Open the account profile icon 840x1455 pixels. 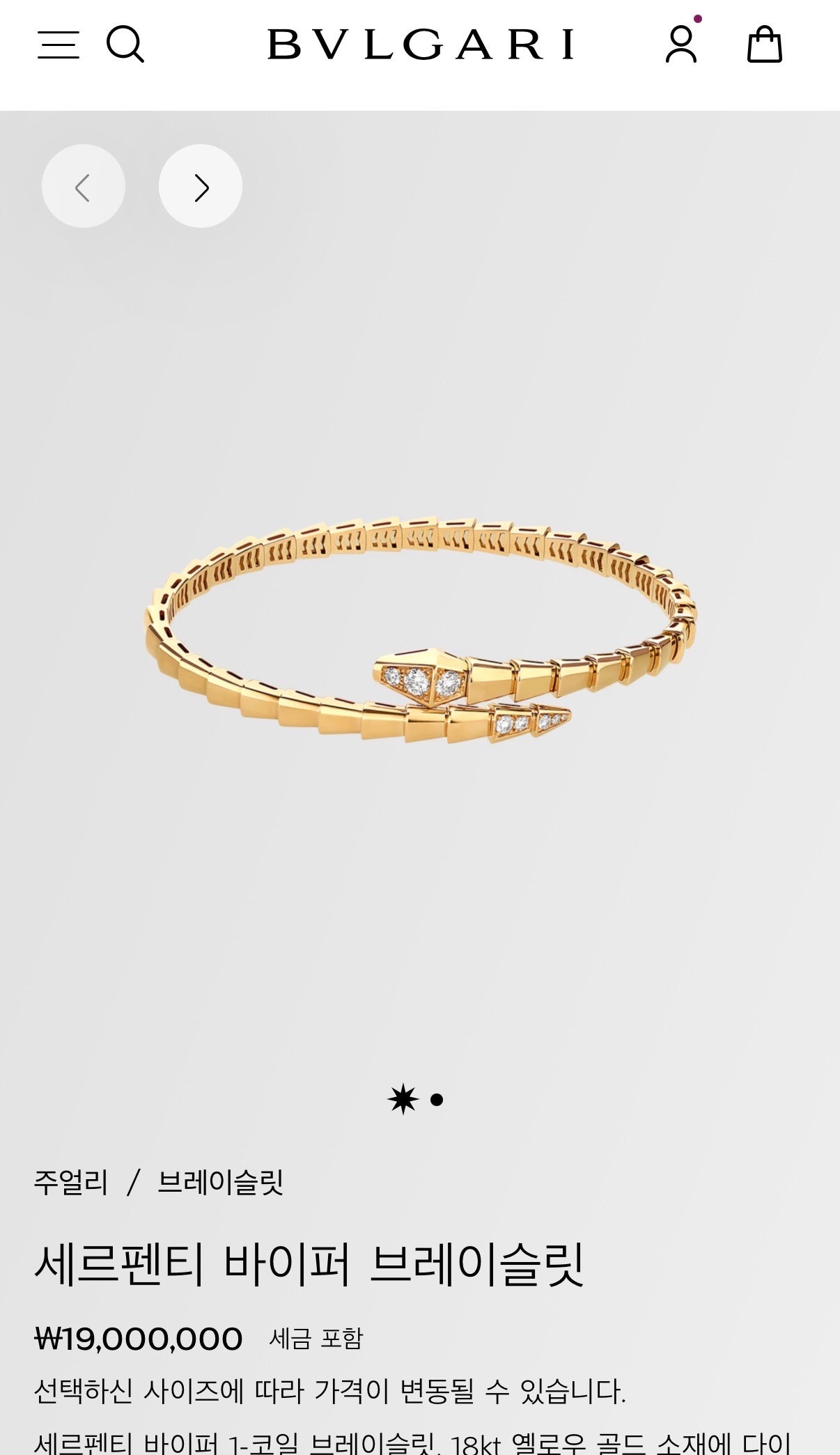point(680,45)
